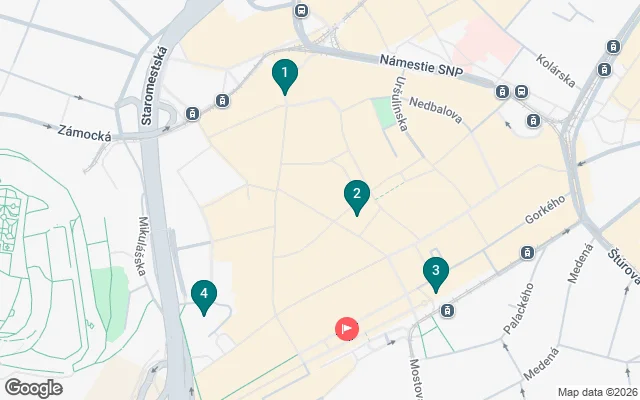
Task: Open map marker number 2
Action: tap(357, 195)
